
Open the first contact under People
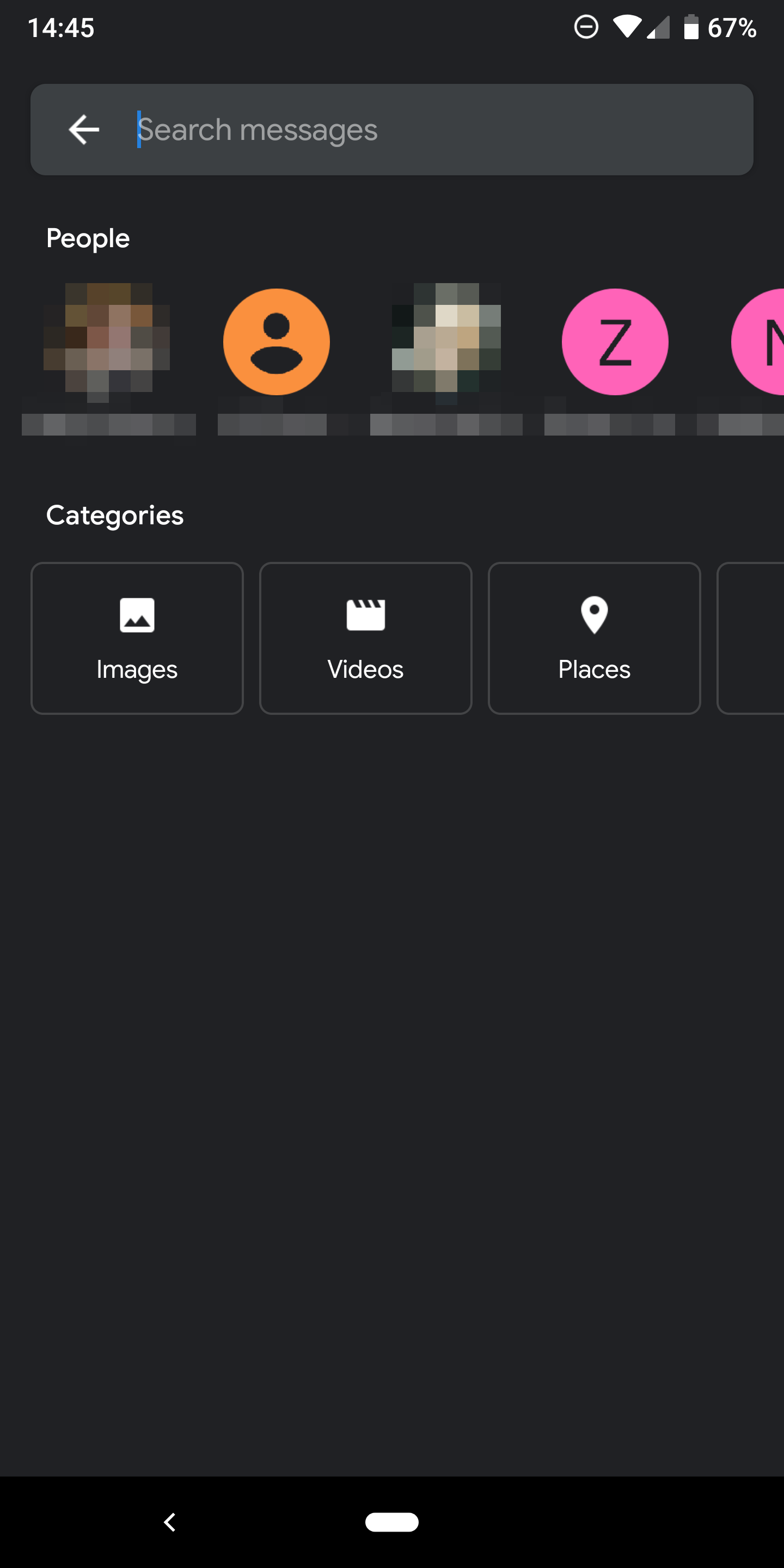(x=108, y=341)
